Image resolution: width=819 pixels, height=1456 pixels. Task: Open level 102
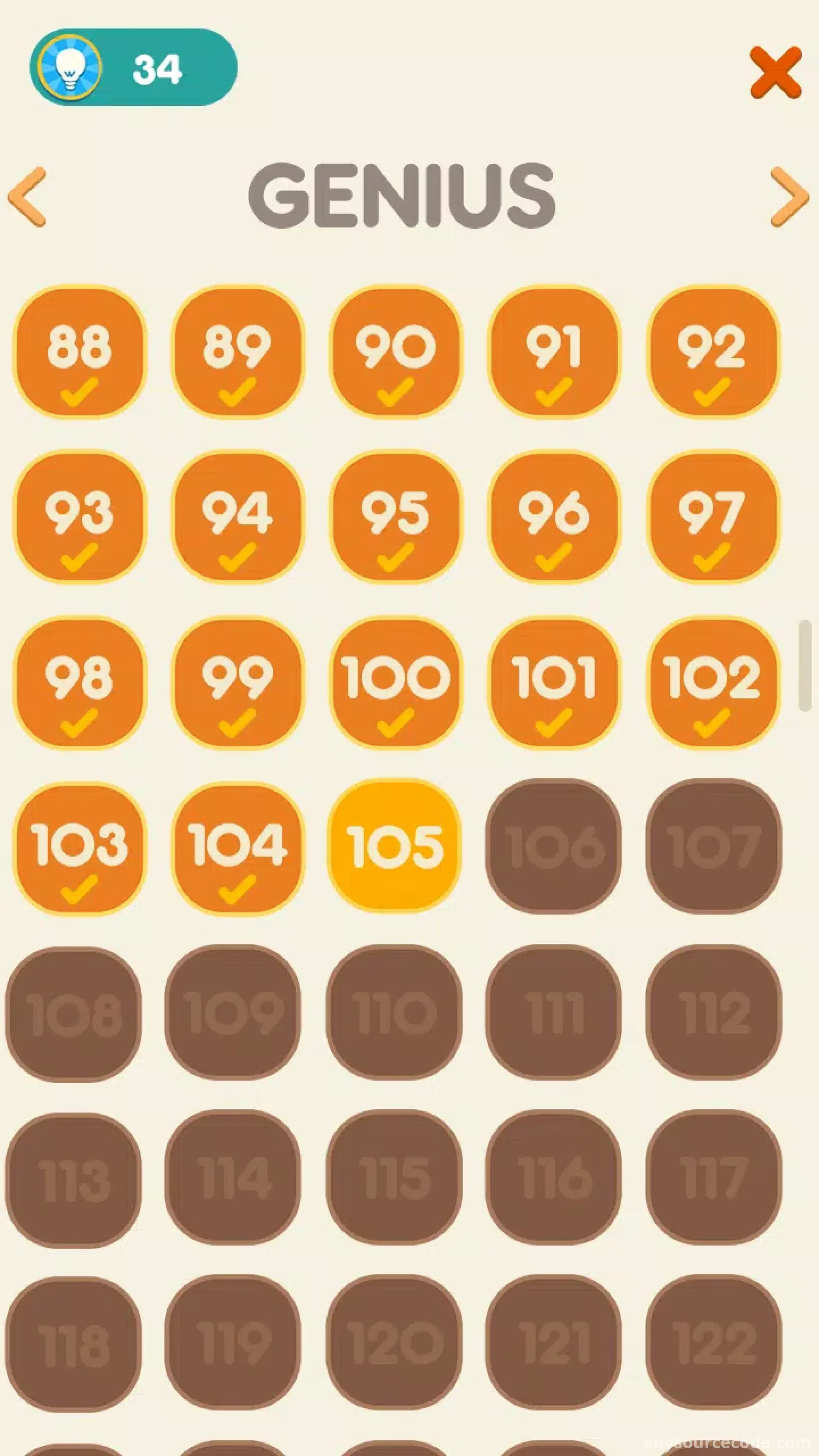tap(713, 683)
